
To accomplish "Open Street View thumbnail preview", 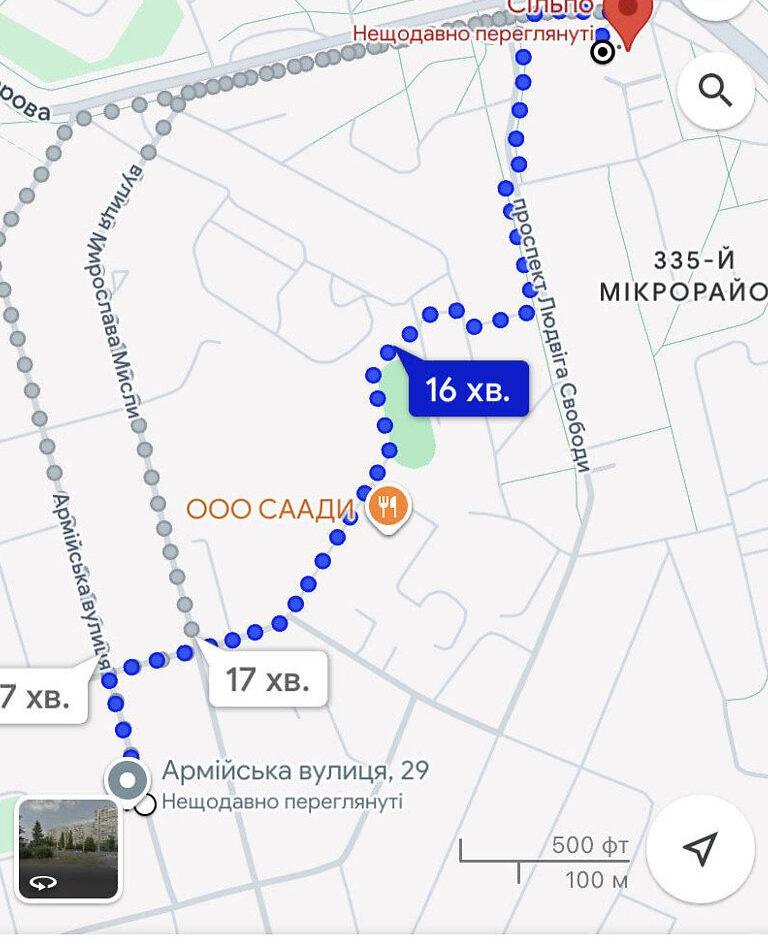I will [x=68, y=848].
